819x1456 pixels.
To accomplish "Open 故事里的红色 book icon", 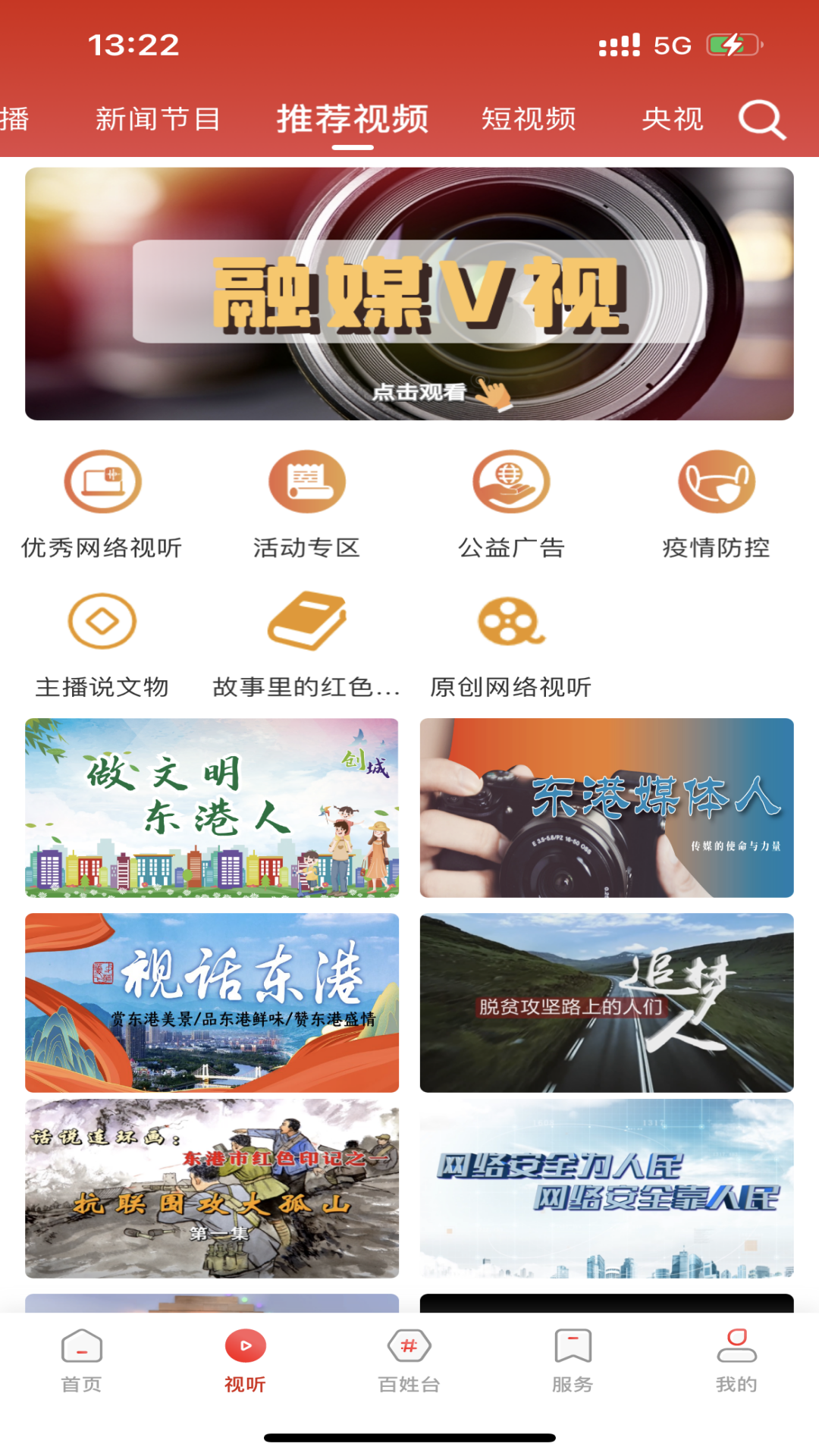I will tap(306, 622).
